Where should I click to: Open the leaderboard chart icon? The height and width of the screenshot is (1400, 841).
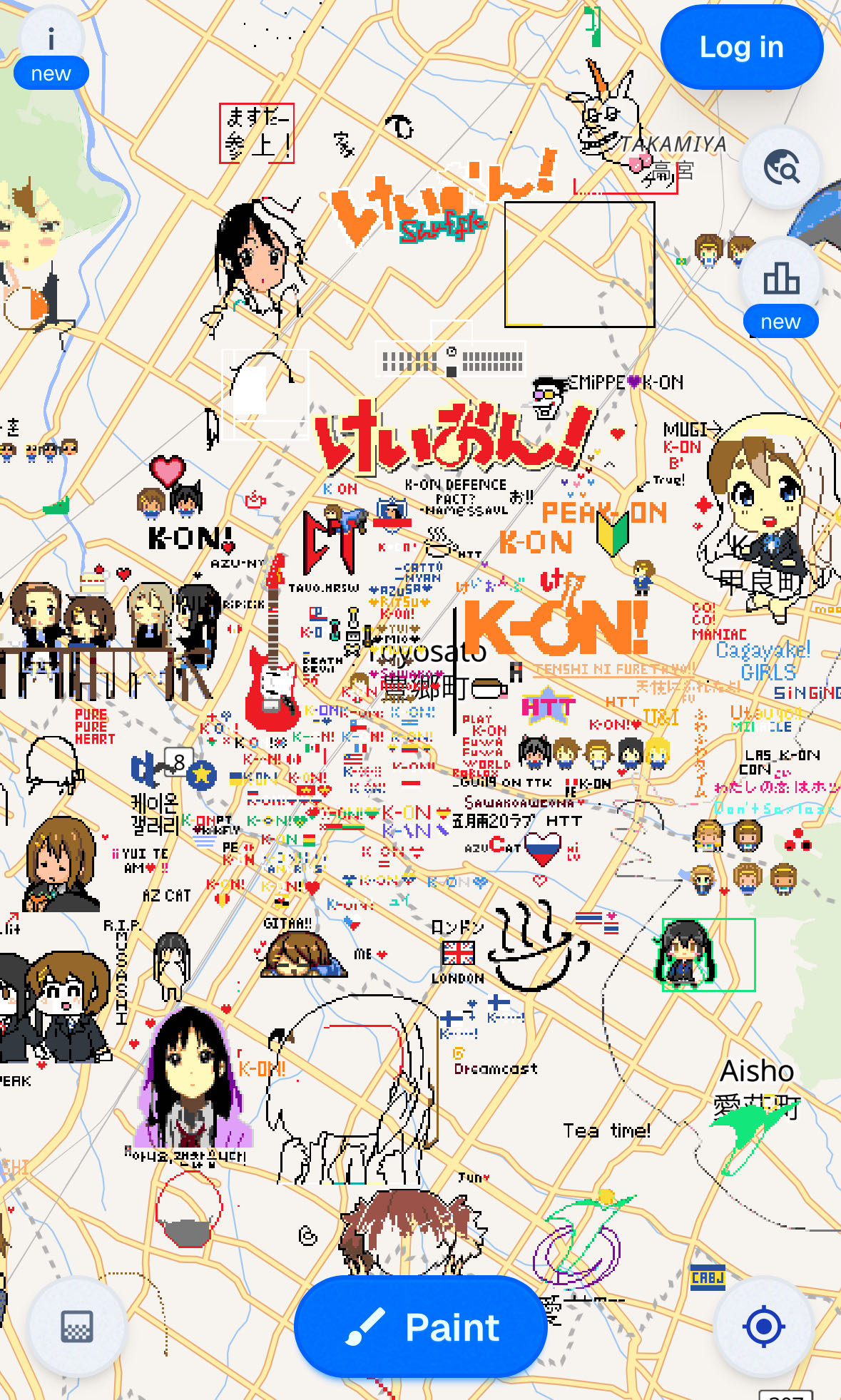[780, 279]
